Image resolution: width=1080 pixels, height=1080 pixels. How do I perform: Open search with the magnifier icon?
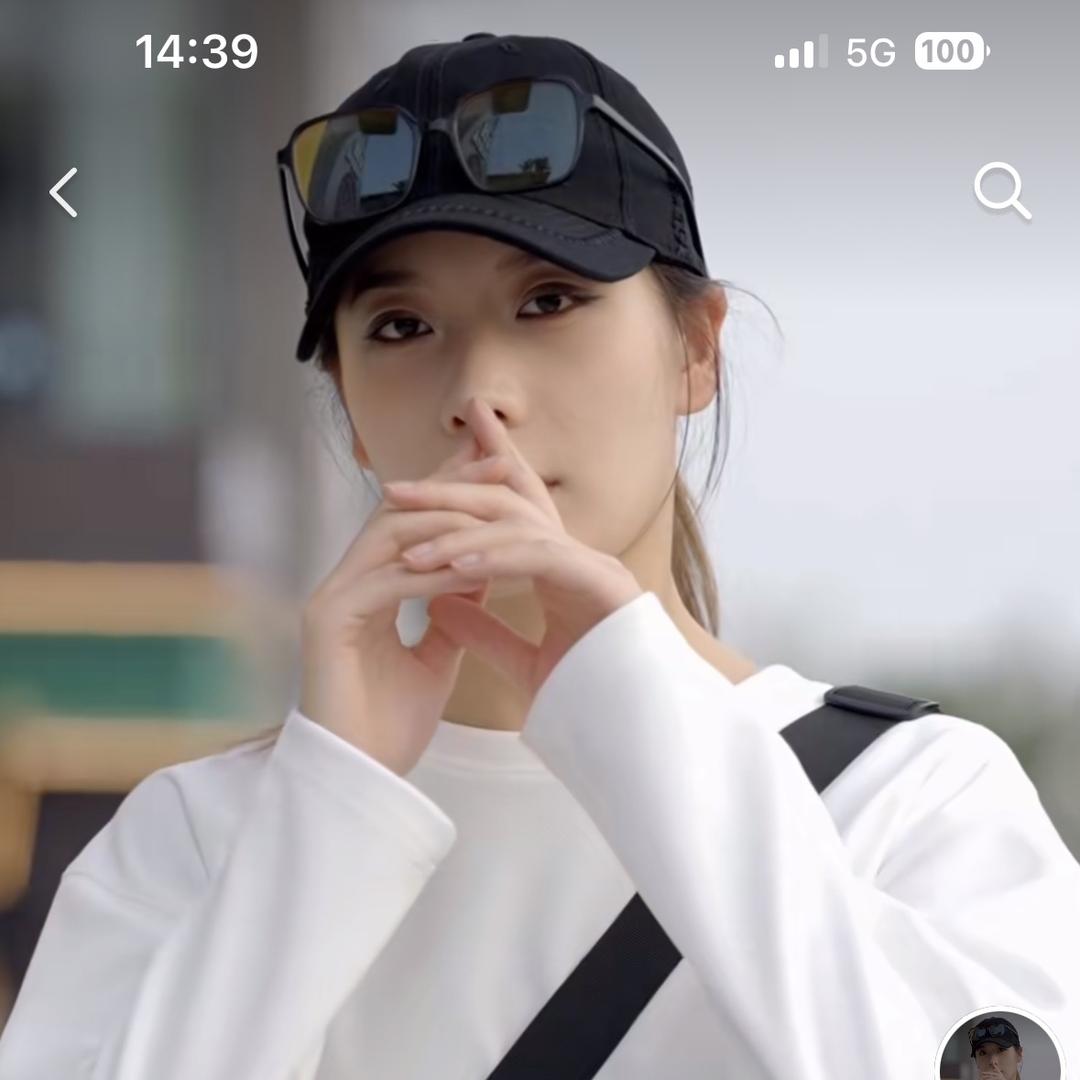click(x=1001, y=190)
